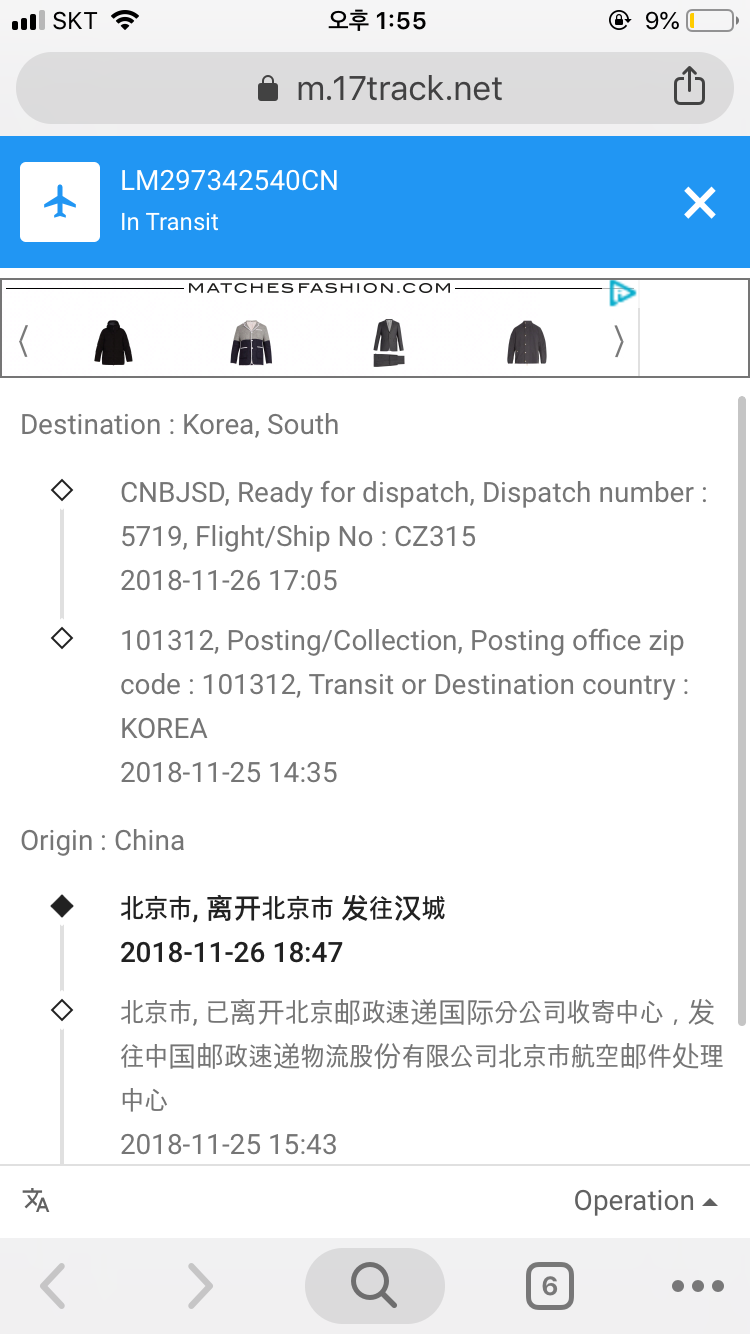Show next items in Matchesfashion ad
750x1334 pixels.
(619, 342)
